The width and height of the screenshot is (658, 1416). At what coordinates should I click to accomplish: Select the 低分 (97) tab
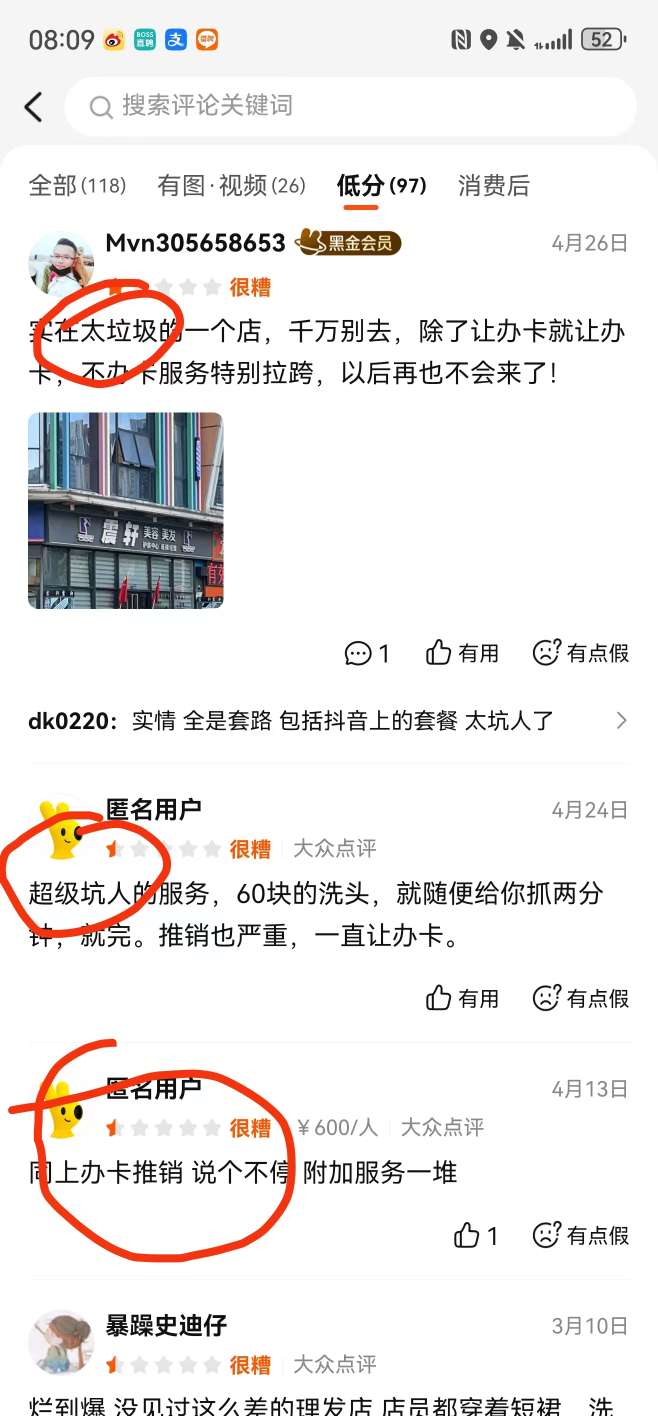click(381, 185)
